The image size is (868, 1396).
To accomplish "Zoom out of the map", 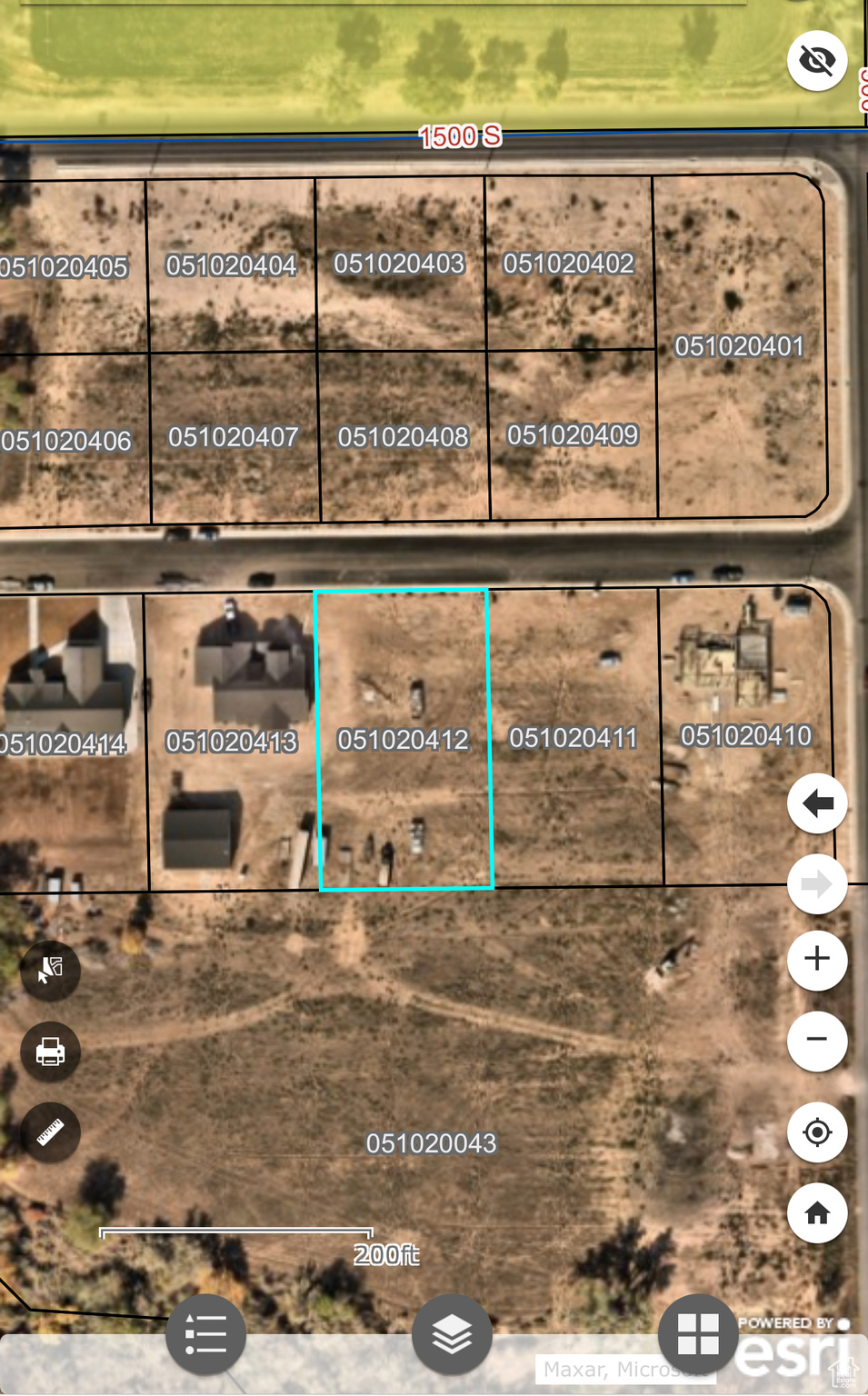I will point(817,1040).
